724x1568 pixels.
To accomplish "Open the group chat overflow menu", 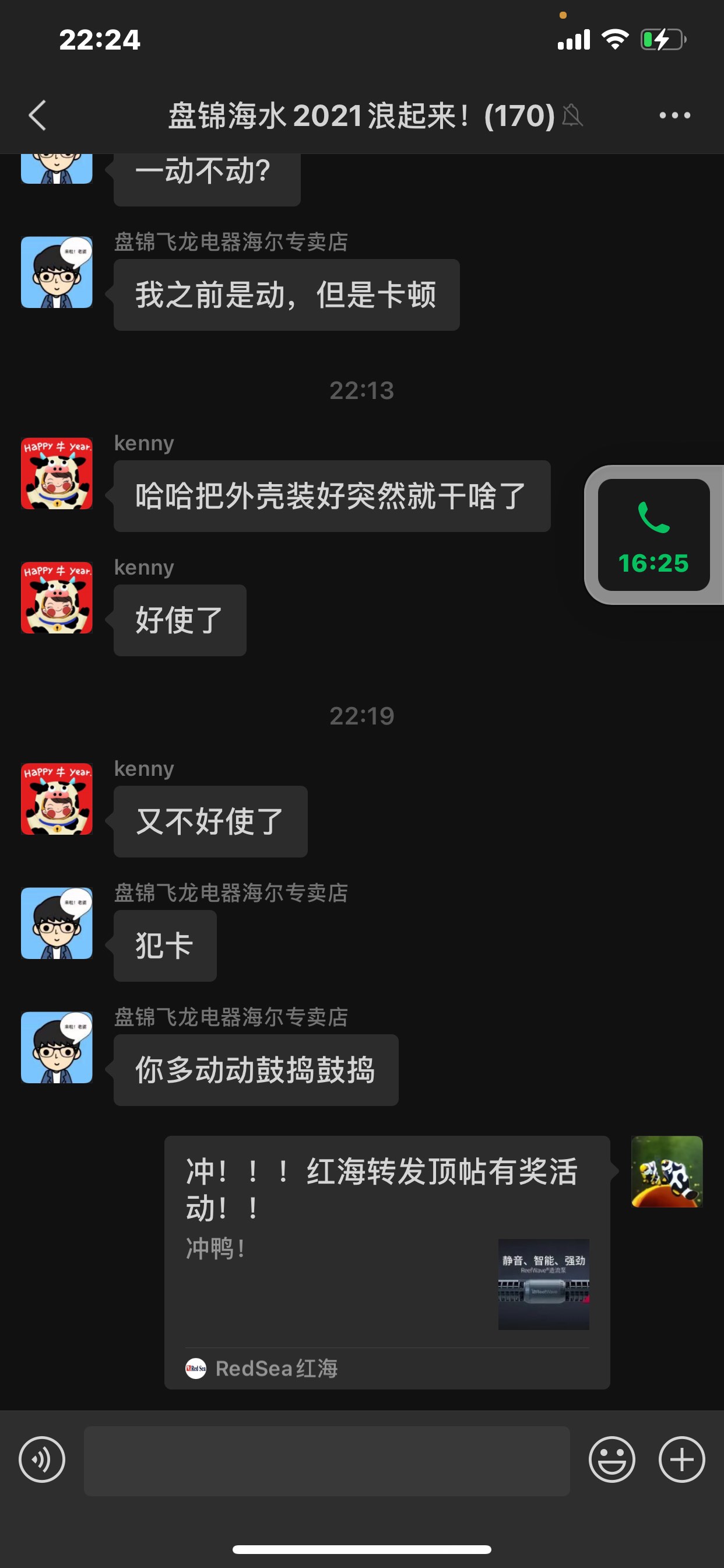I will [674, 115].
